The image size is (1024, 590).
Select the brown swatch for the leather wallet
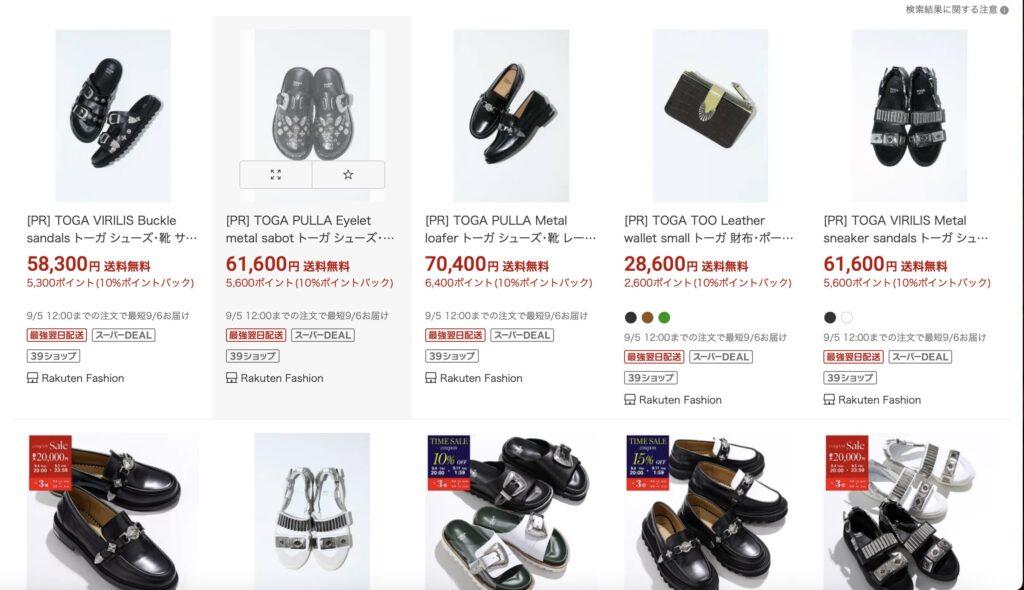(x=647, y=318)
